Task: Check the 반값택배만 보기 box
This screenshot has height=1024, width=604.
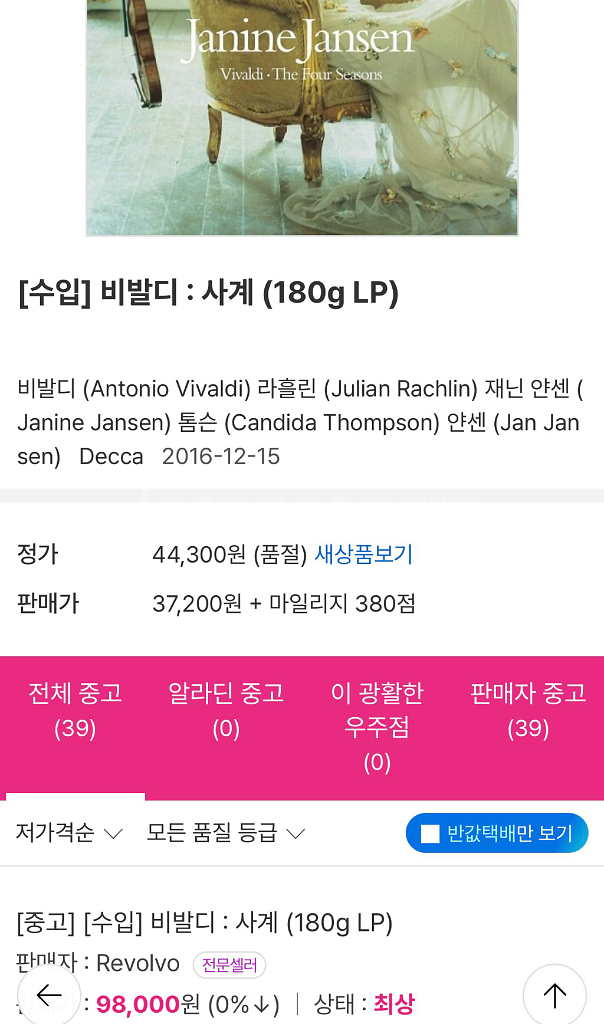Action: [x=431, y=833]
